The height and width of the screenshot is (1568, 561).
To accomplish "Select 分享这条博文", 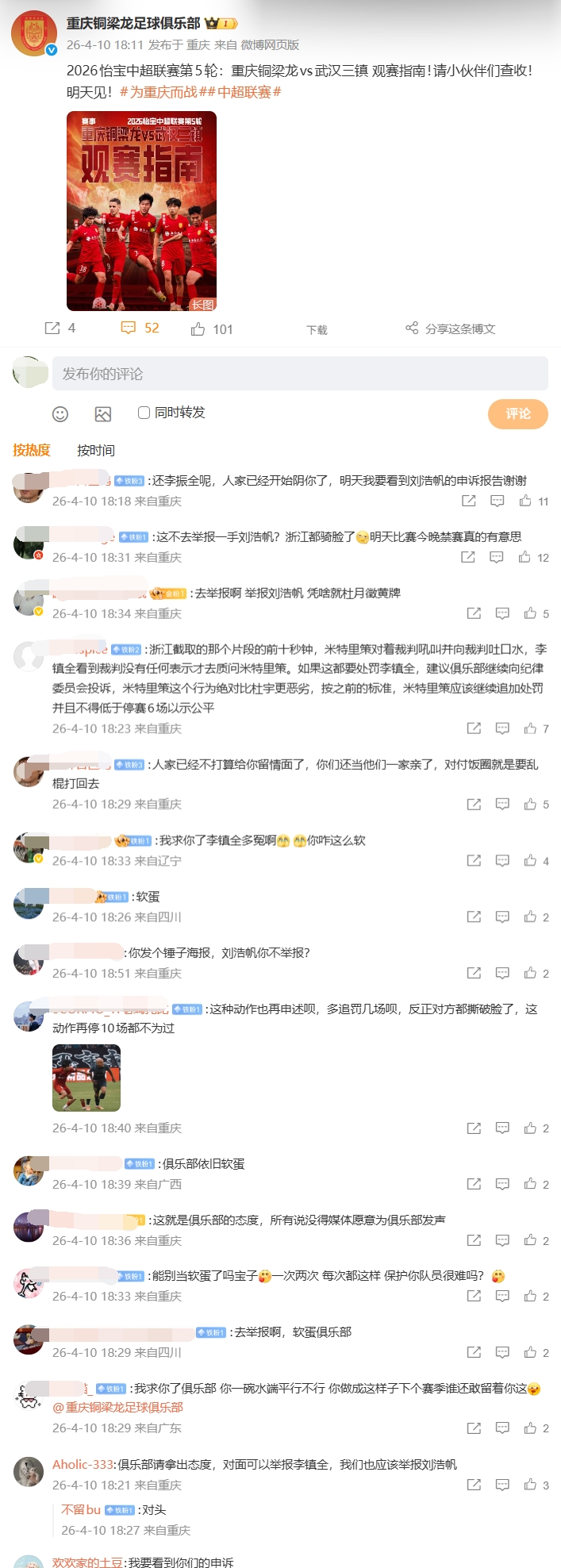I will (x=451, y=329).
